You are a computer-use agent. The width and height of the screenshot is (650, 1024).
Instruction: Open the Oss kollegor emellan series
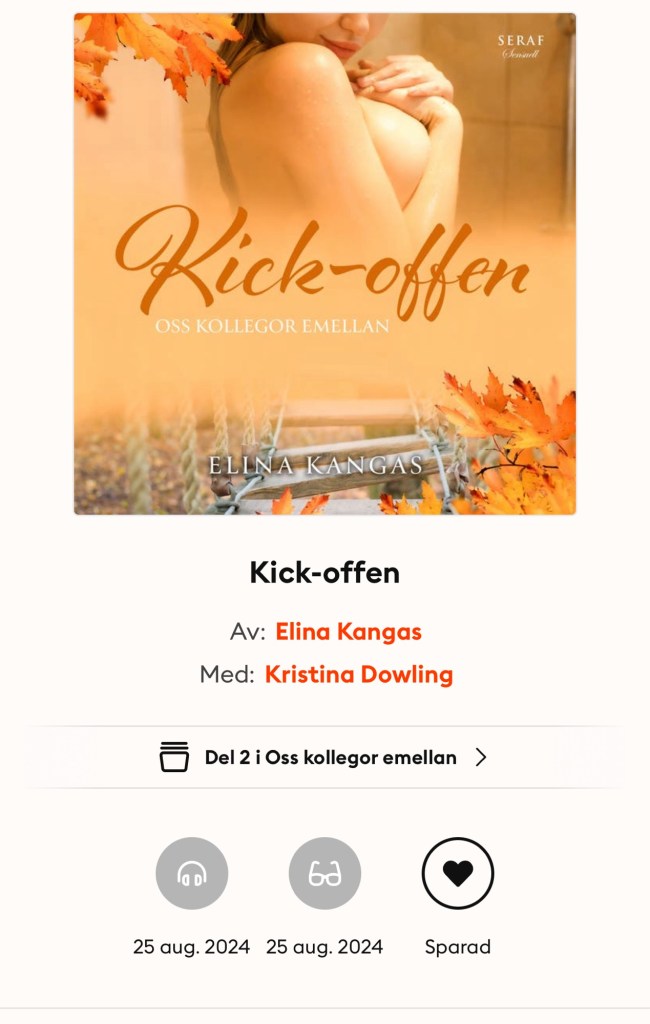325,757
